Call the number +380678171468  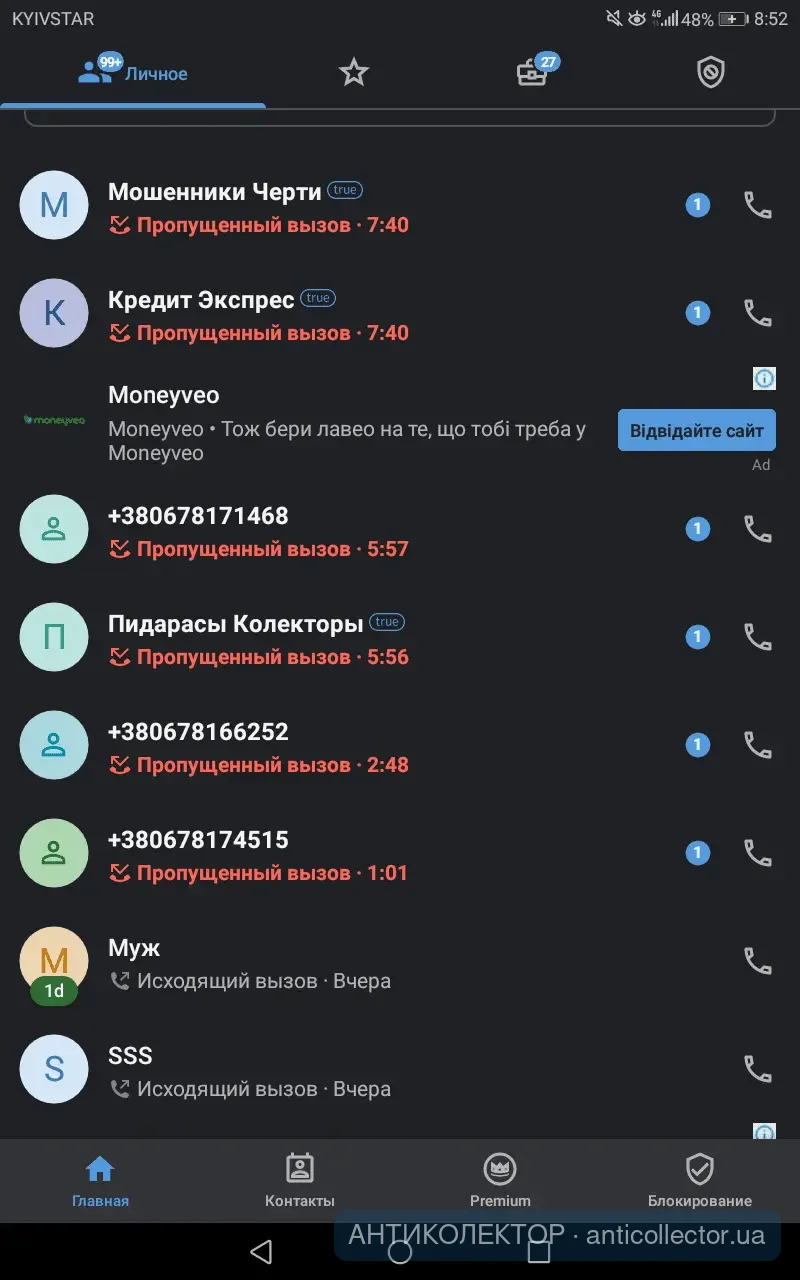pyautogui.click(x=757, y=529)
